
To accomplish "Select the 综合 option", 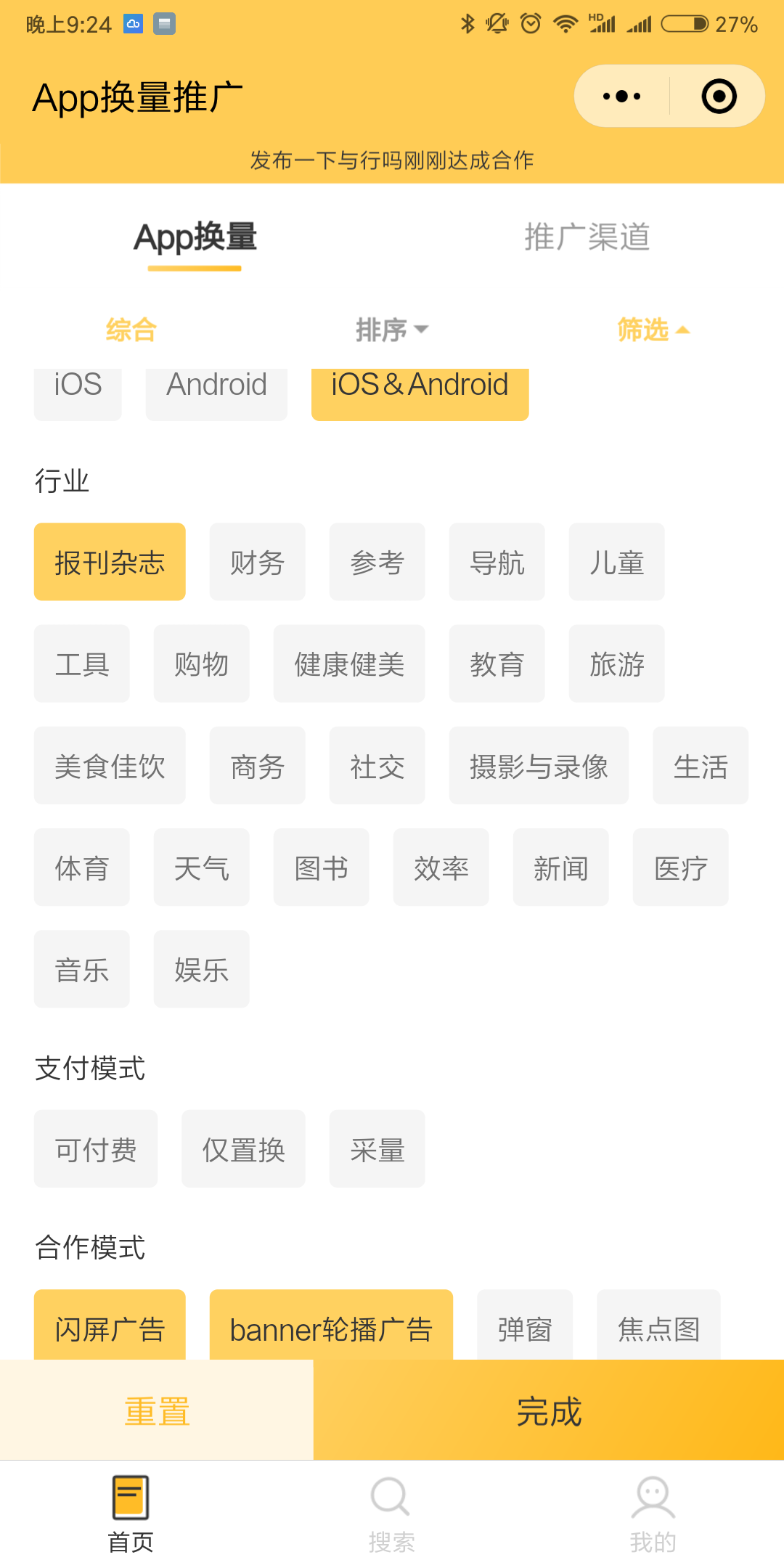I will [x=131, y=330].
